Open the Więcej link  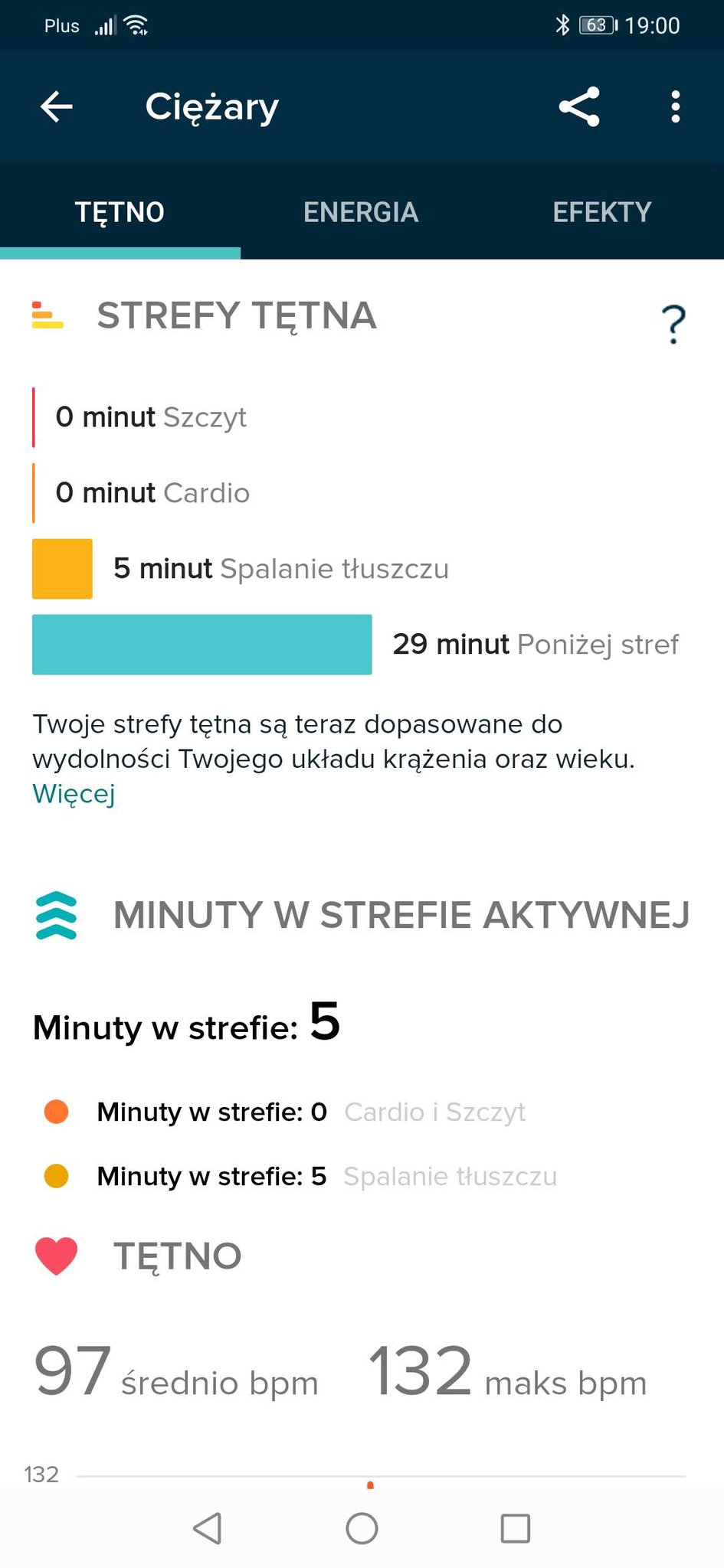pyautogui.click(x=74, y=793)
